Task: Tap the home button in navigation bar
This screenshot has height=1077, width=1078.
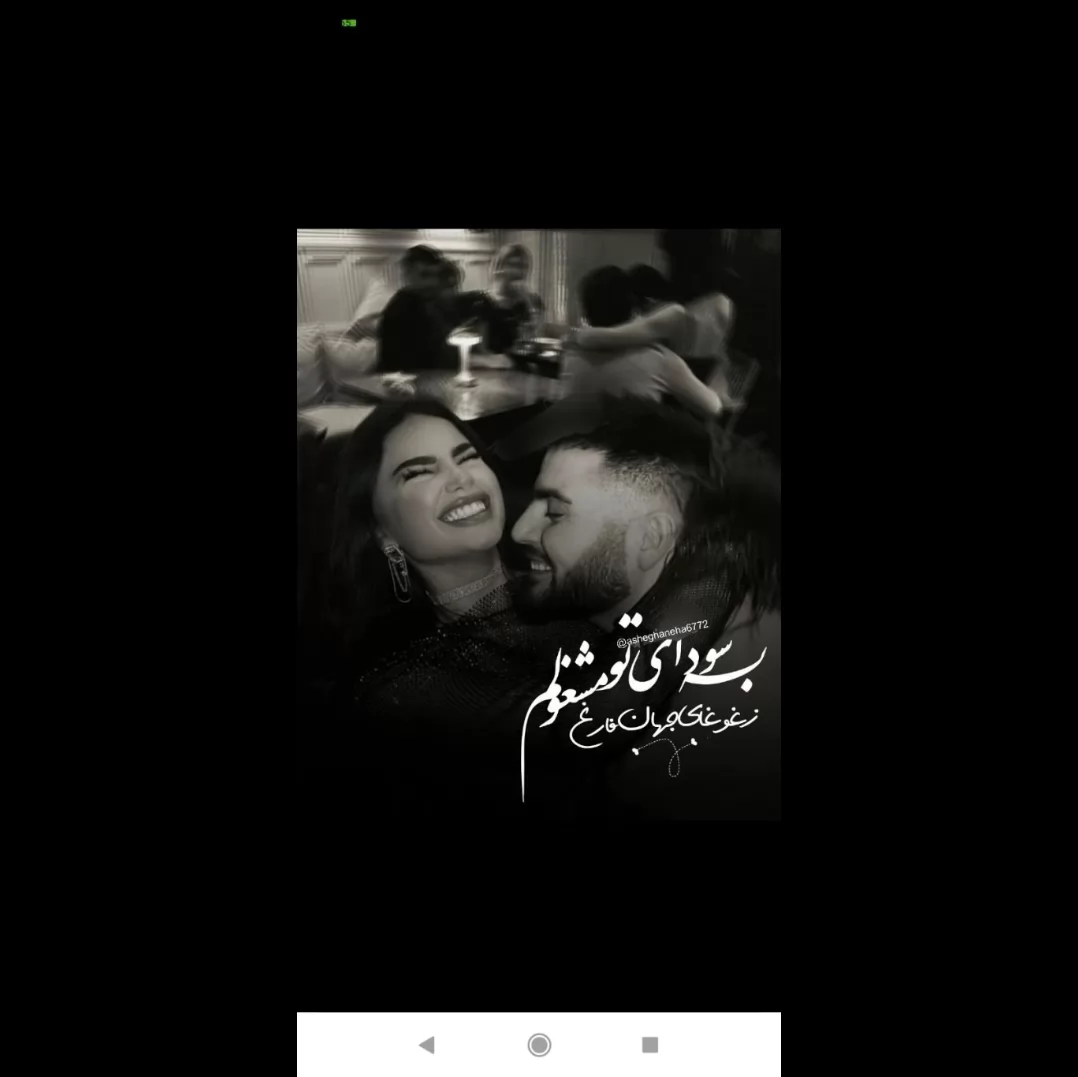Action: point(539,1045)
